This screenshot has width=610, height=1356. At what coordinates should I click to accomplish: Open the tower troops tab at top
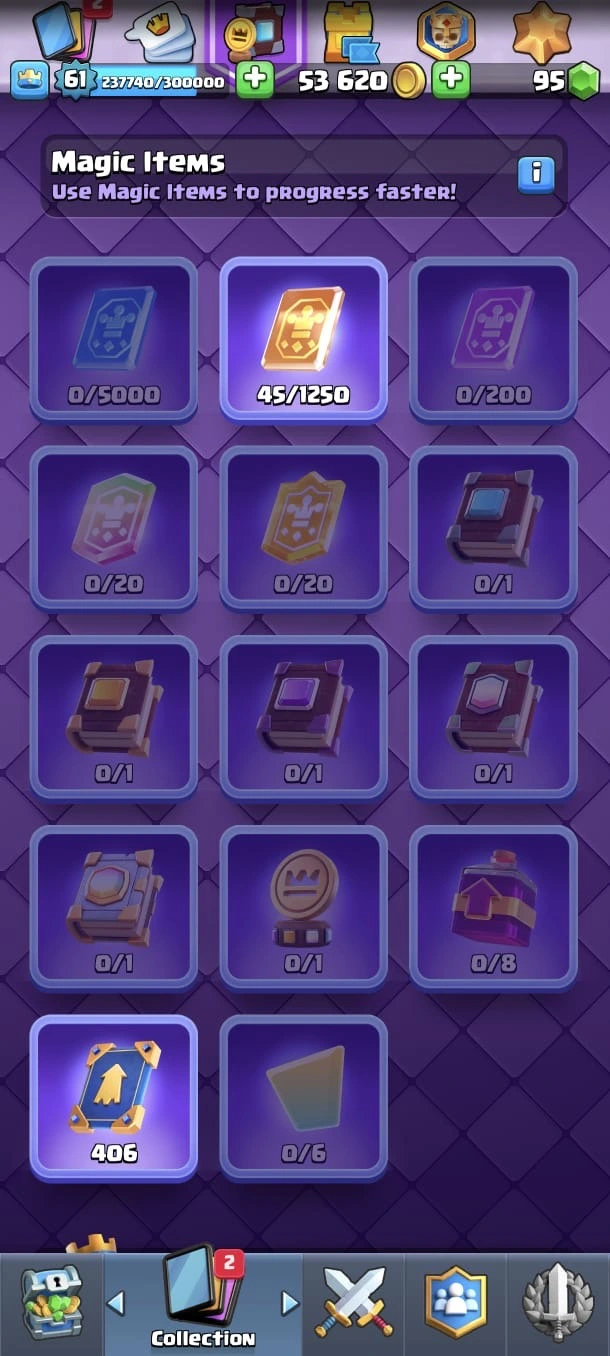[349, 32]
